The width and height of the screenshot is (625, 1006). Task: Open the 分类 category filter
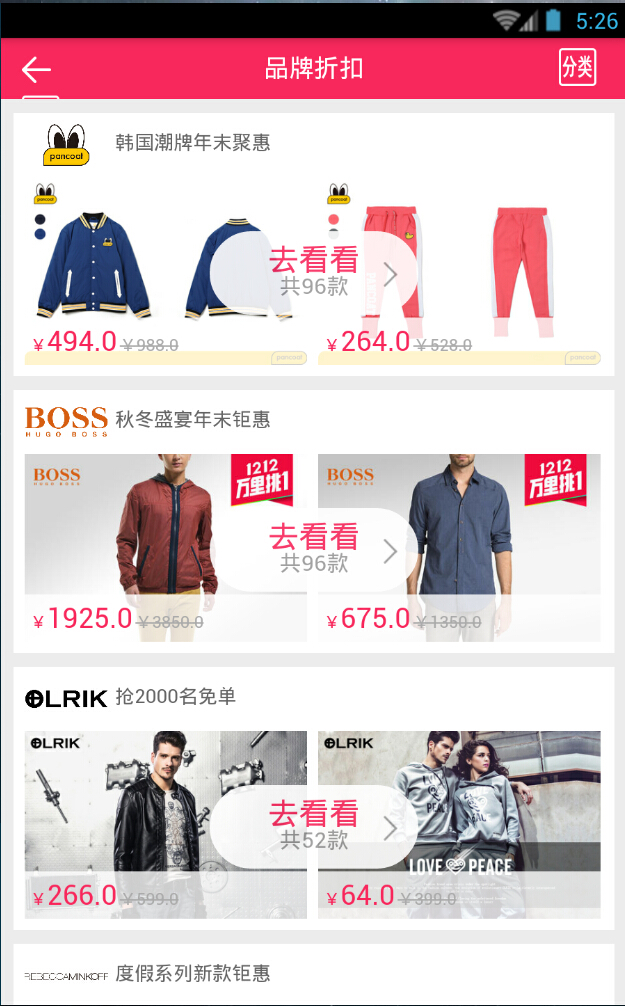[577, 68]
